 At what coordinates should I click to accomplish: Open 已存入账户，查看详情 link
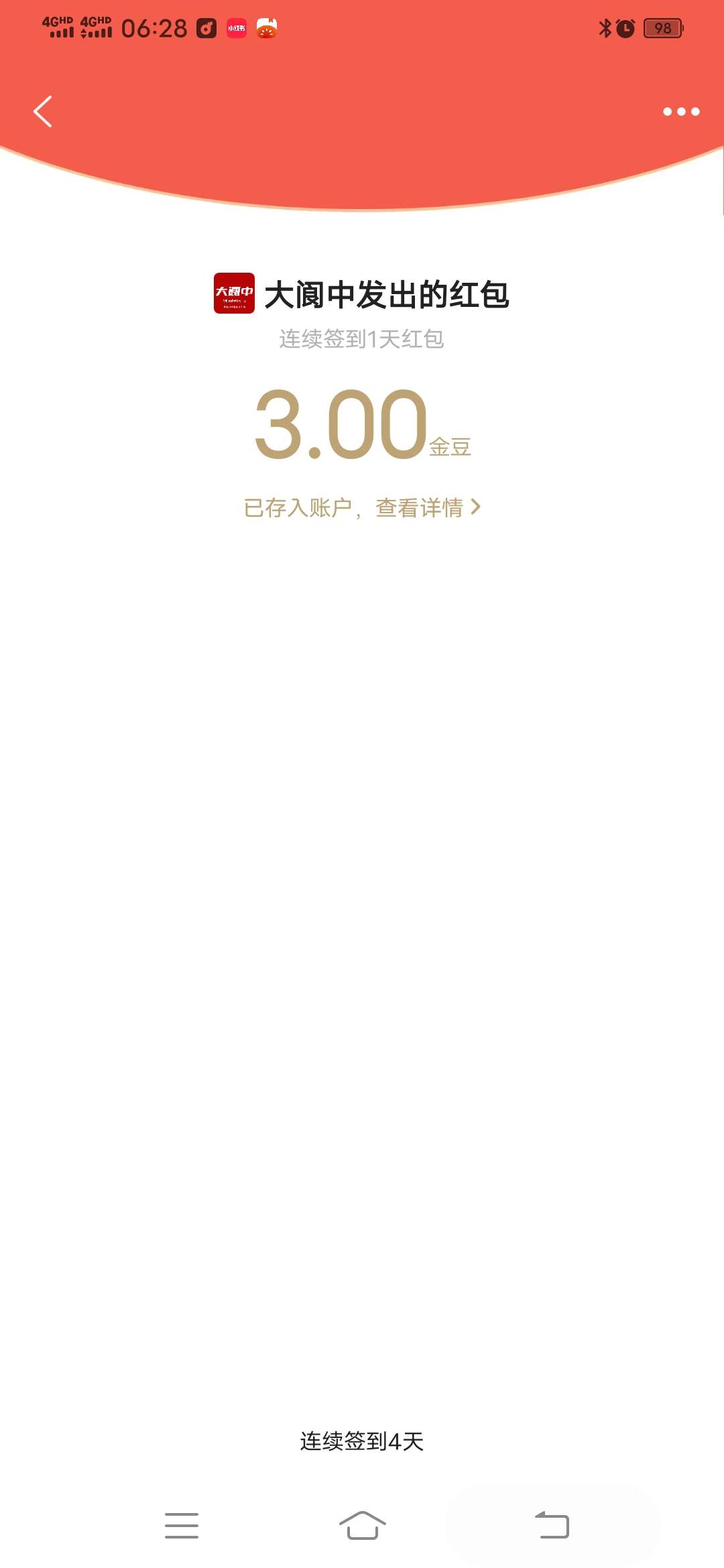point(362,508)
